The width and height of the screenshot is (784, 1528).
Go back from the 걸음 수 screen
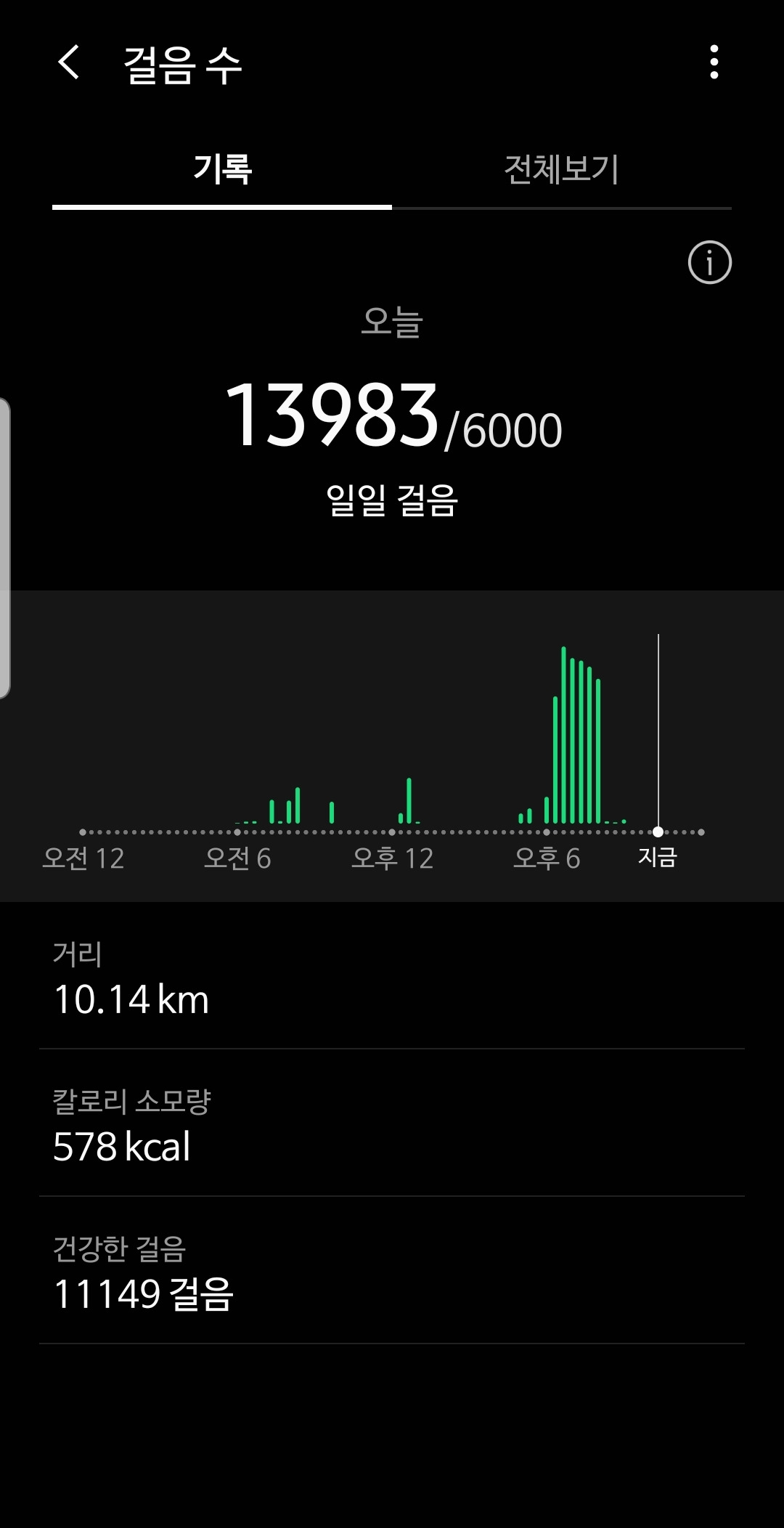point(69,62)
